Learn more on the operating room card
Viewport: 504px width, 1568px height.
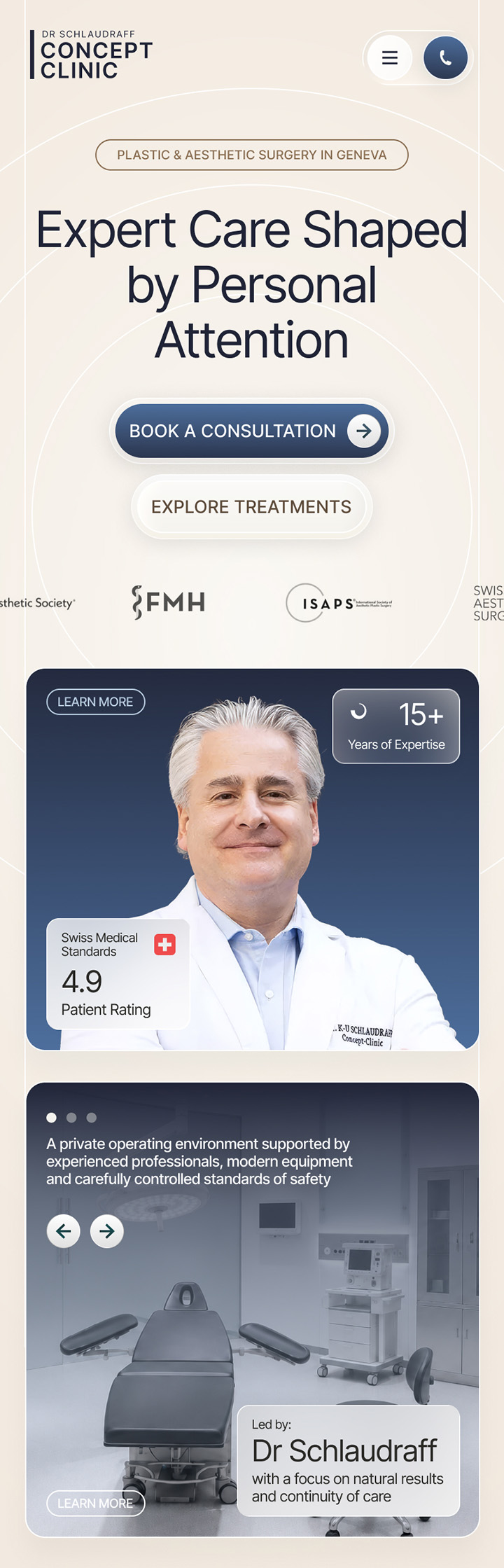pos(95,1503)
